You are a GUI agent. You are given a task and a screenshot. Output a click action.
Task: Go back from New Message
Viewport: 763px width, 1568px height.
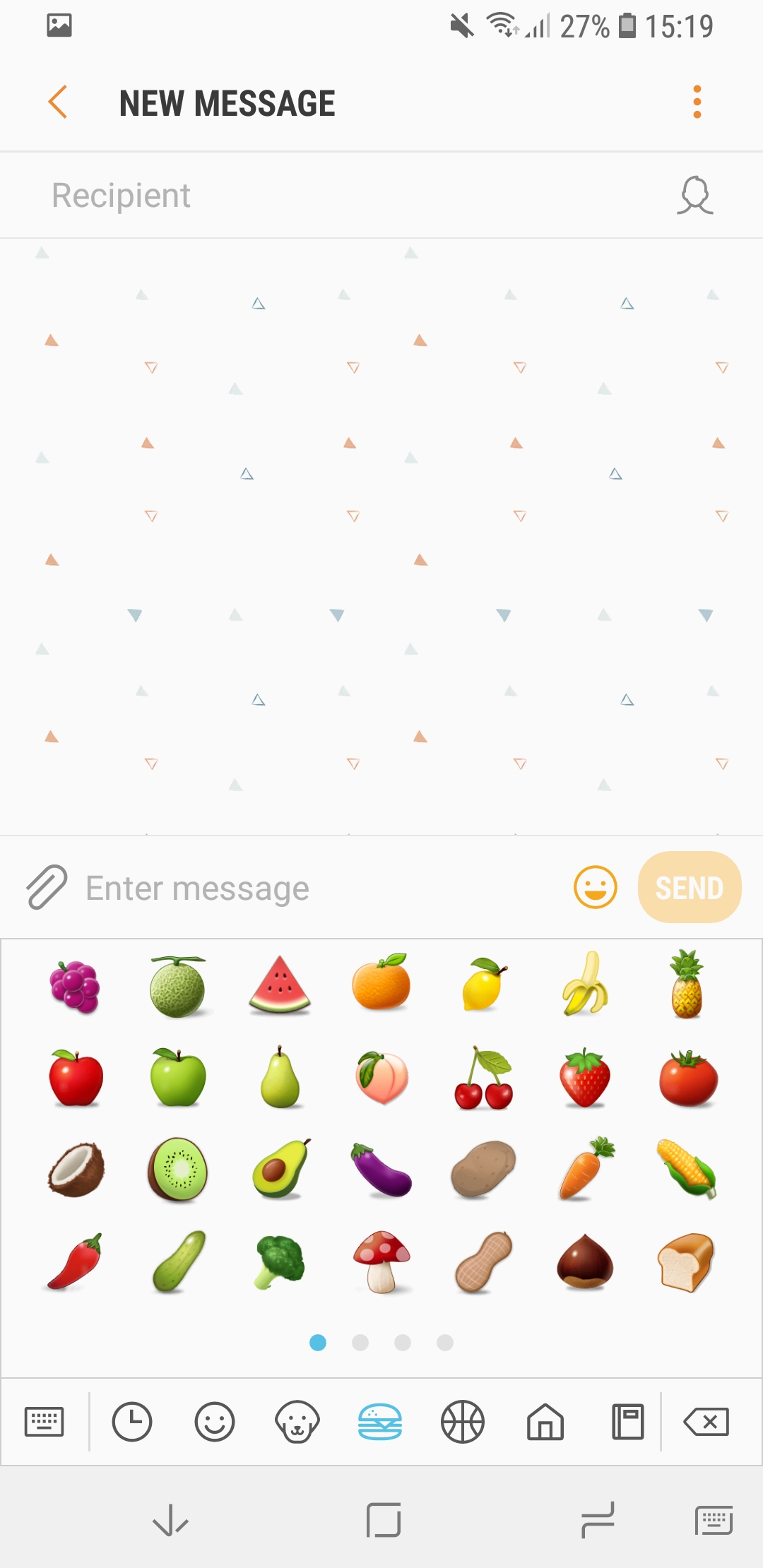tap(58, 102)
